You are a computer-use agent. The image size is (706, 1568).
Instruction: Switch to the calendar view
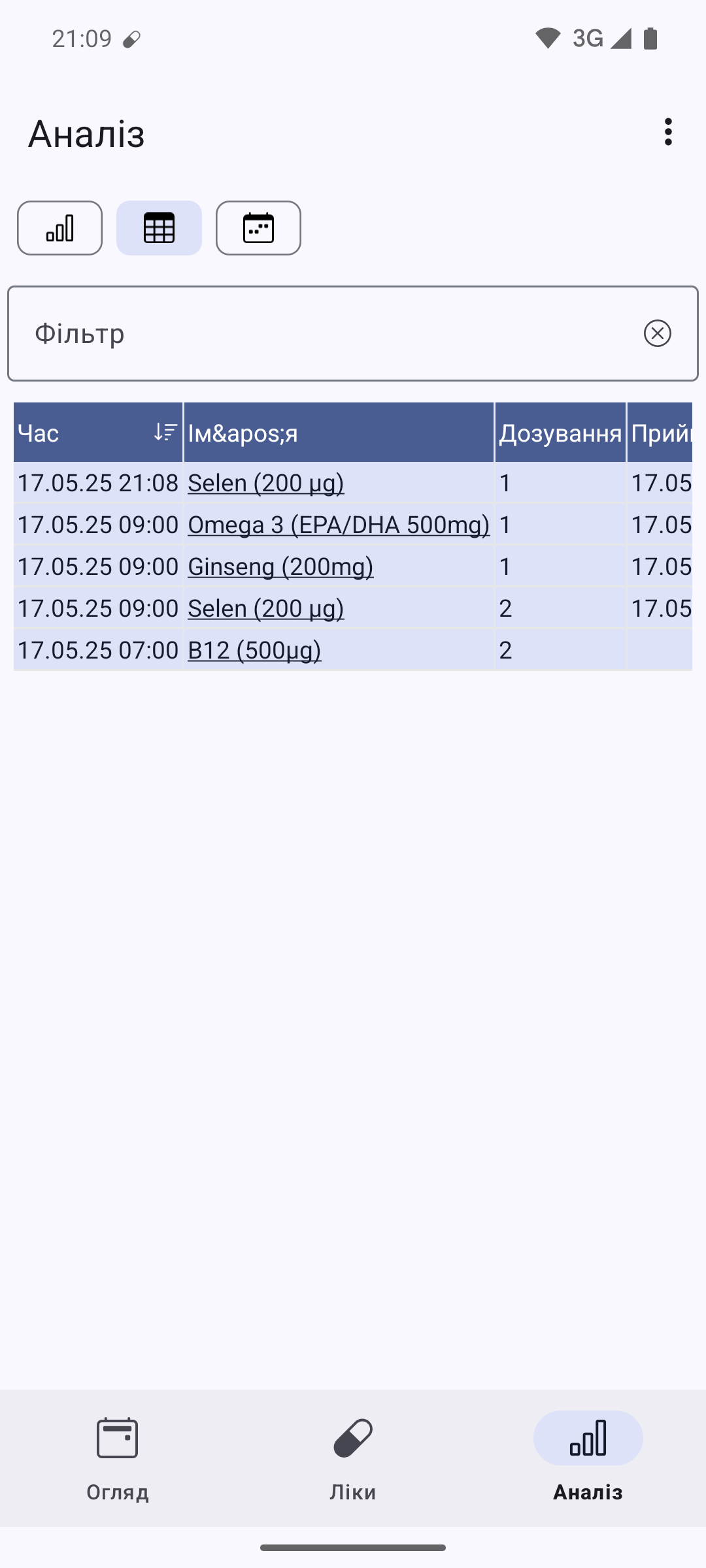tap(258, 228)
